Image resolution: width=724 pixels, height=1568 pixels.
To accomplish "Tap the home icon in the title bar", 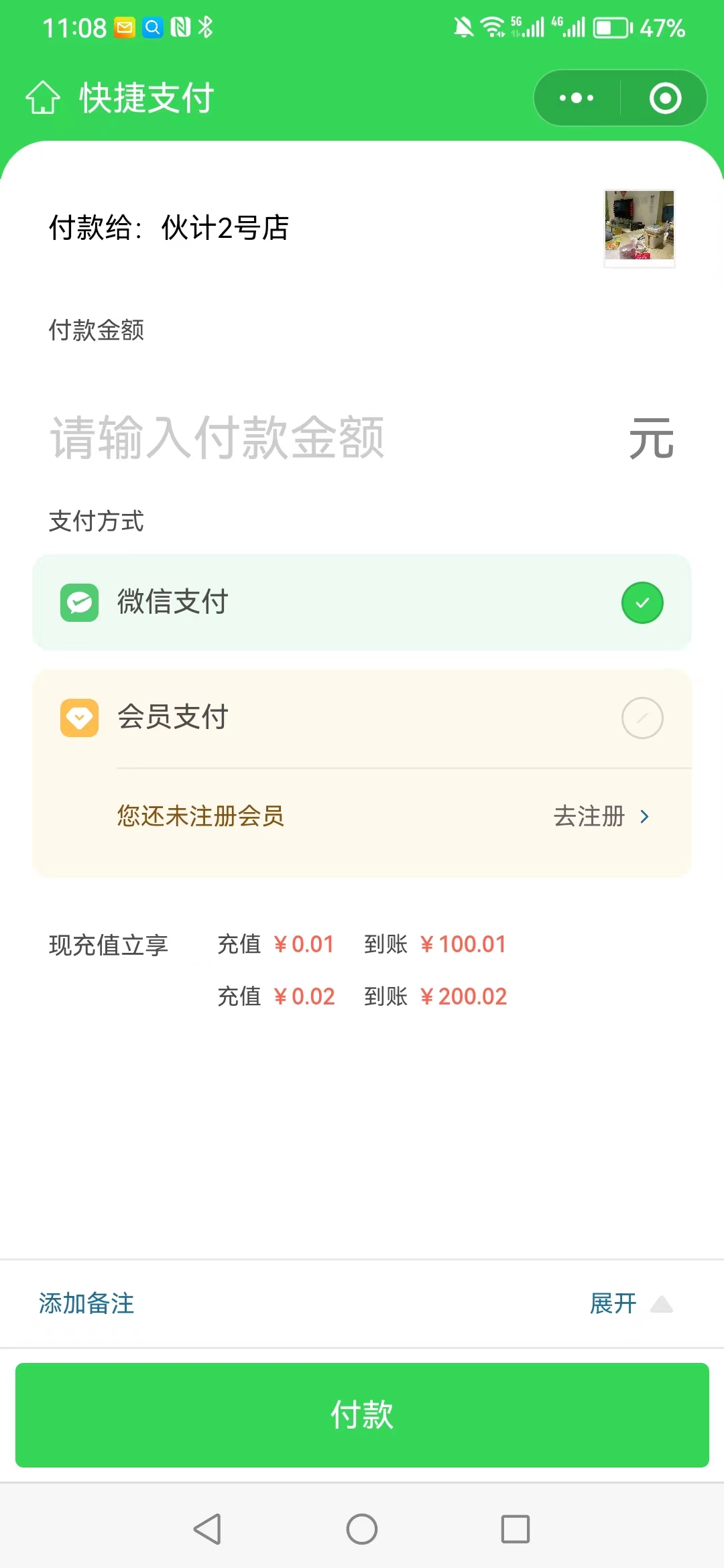I will click(x=43, y=97).
